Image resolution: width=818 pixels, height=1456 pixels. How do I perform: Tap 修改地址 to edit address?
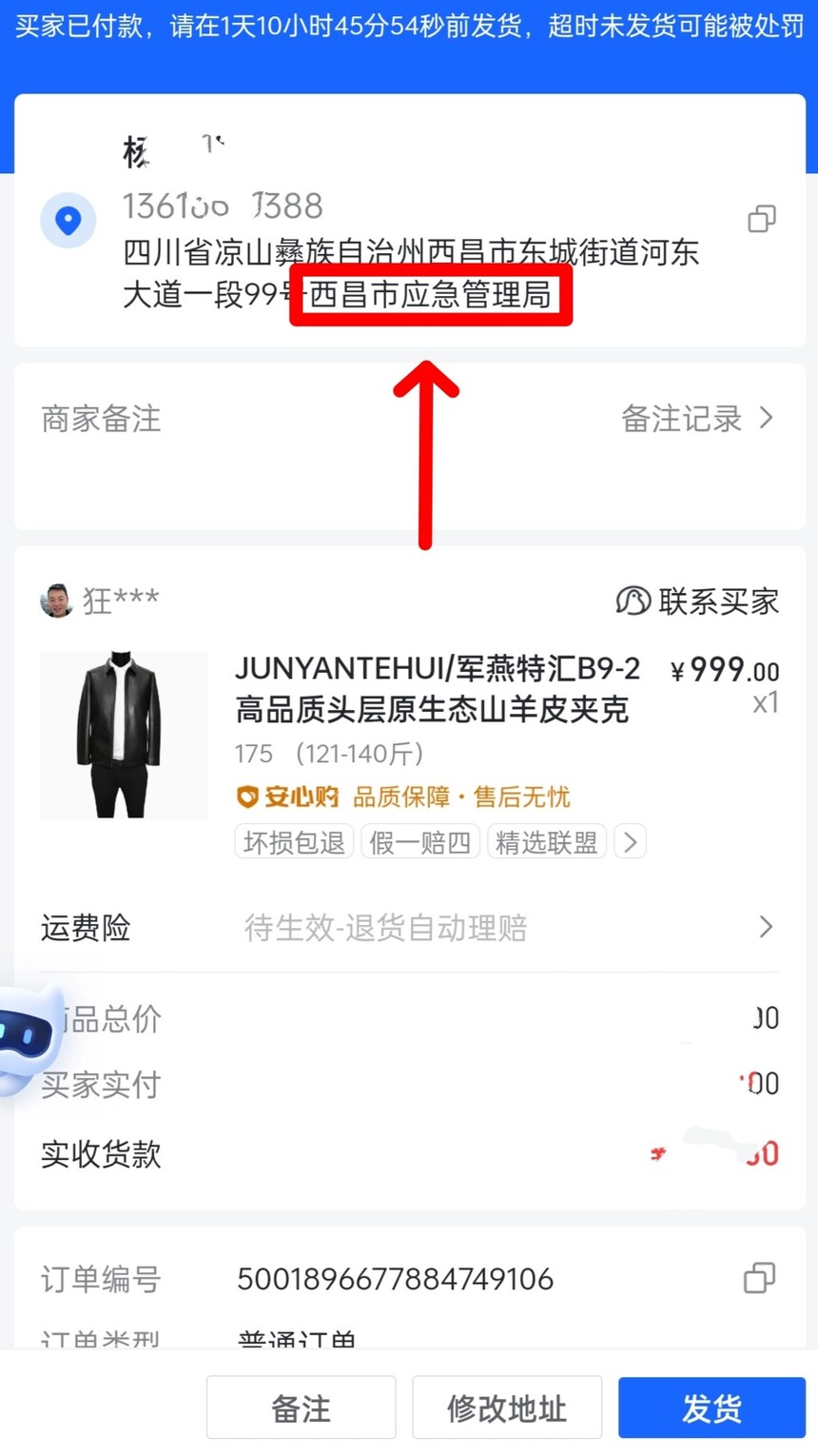(x=507, y=1407)
